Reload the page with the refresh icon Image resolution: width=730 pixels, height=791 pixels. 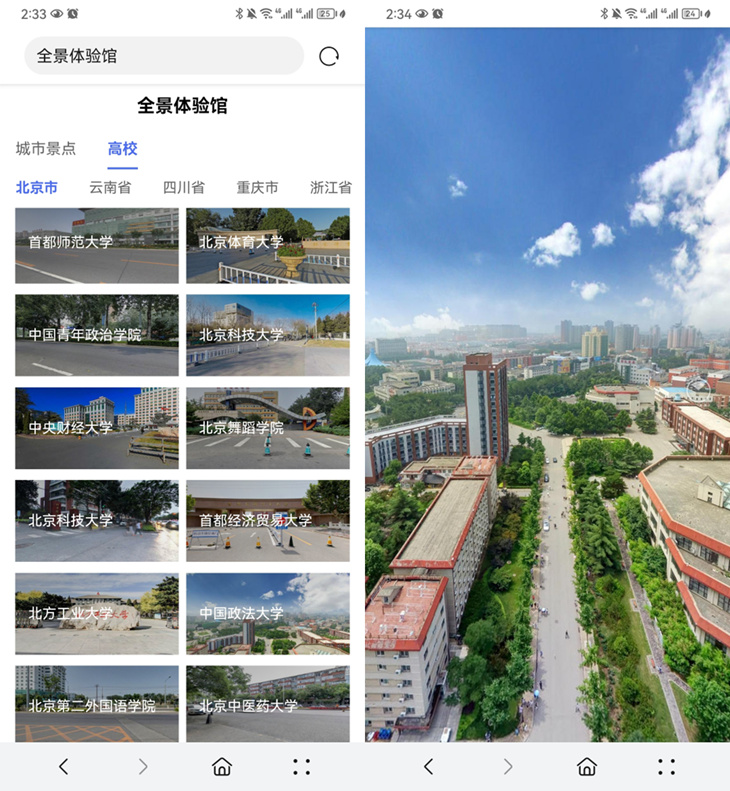point(329,57)
